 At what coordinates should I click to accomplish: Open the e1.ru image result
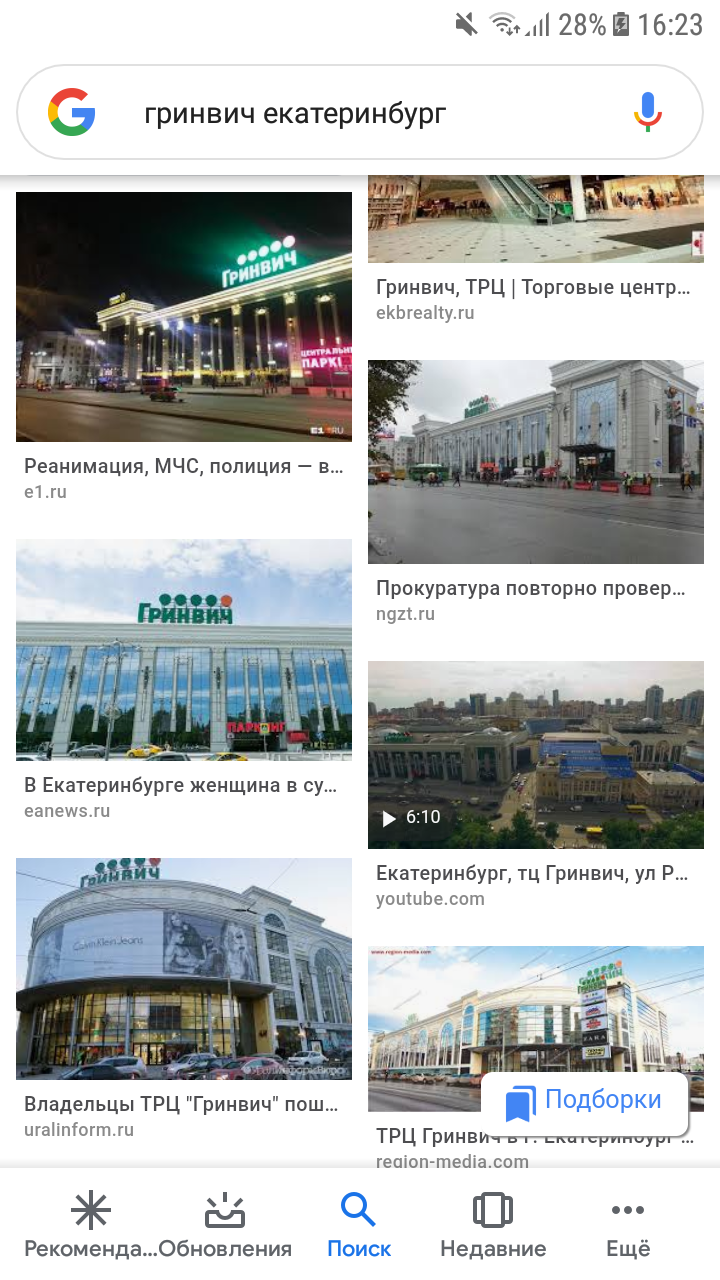(184, 317)
